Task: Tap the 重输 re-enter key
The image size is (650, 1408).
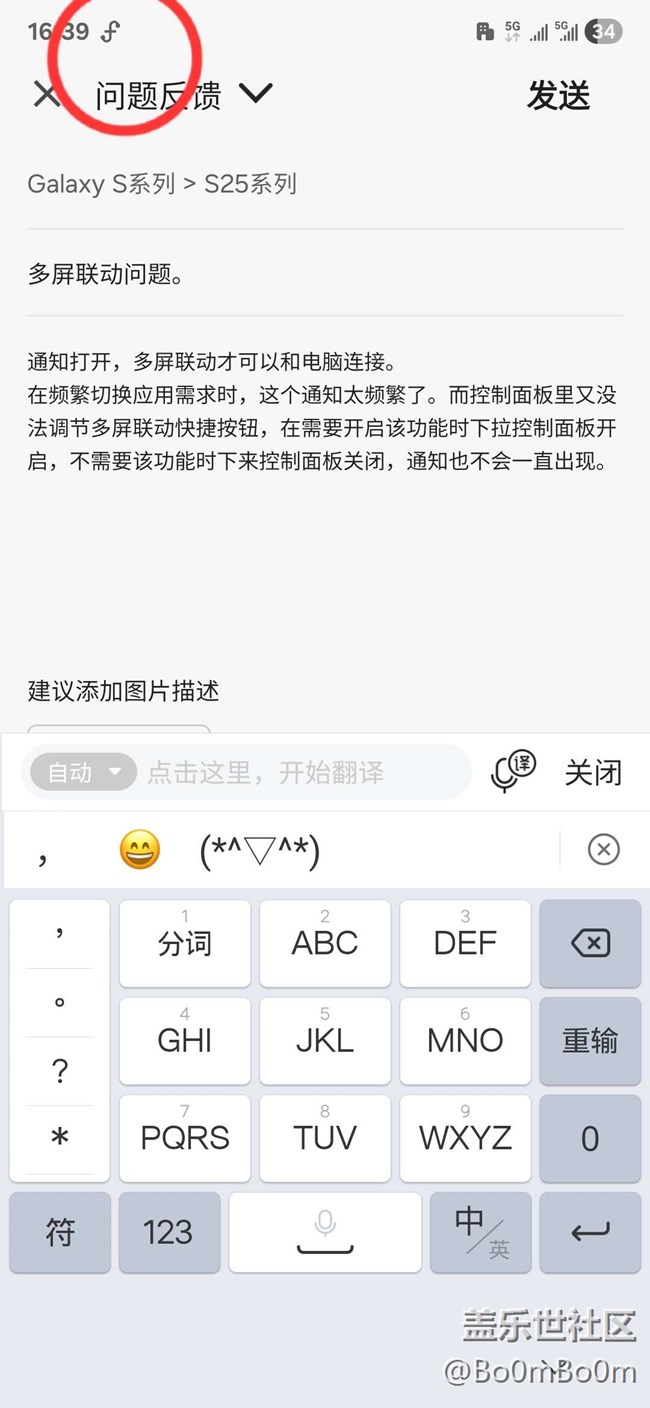Action: click(x=590, y=1041)
